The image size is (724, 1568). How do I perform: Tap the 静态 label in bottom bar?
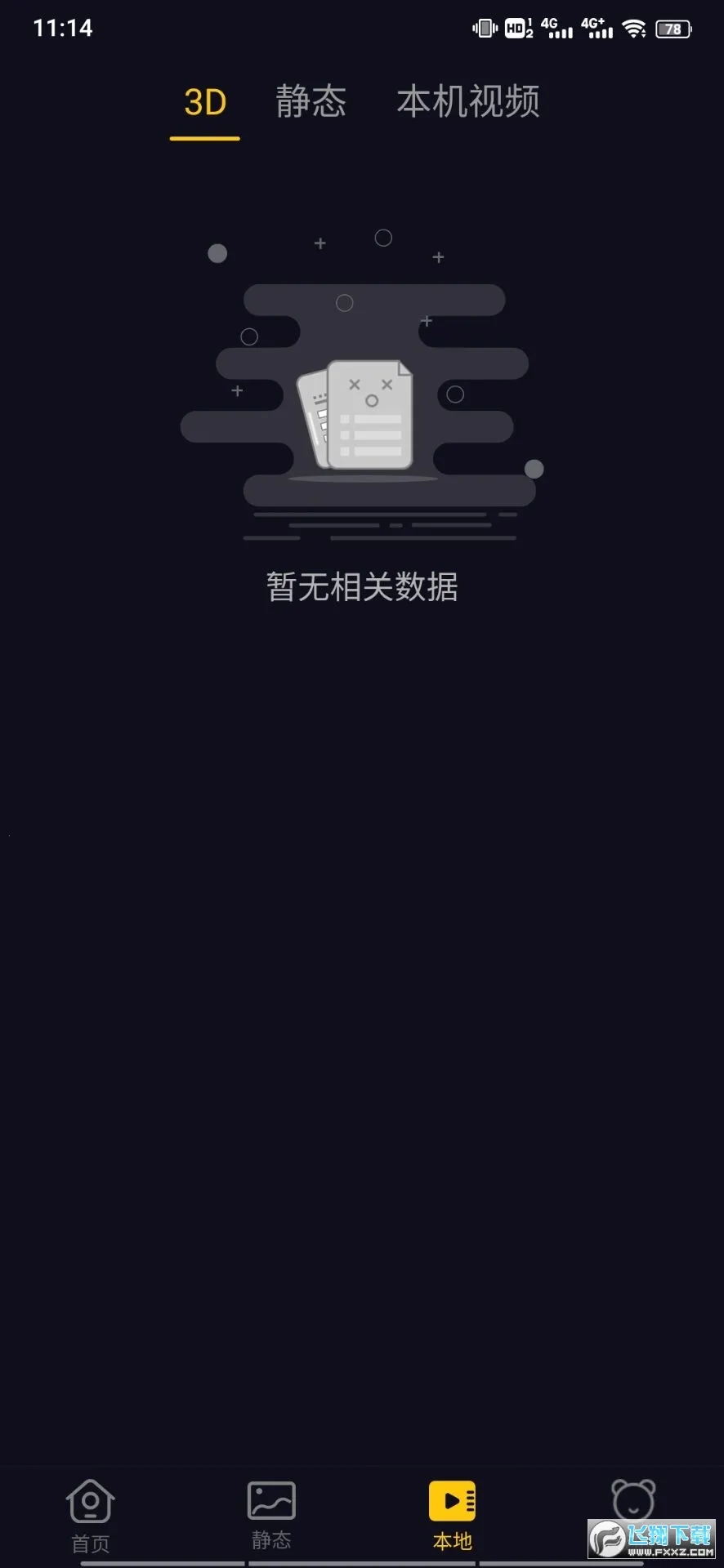(270, 1540)
